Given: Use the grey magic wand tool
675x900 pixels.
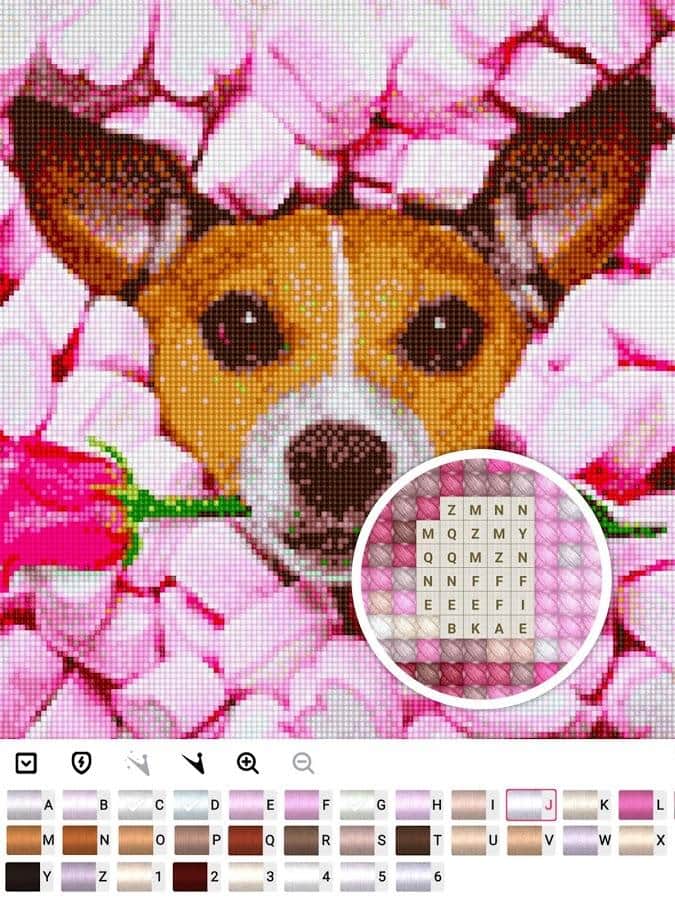Looking at the screenshot, I should pyautogui.click(x=137, y=764).
